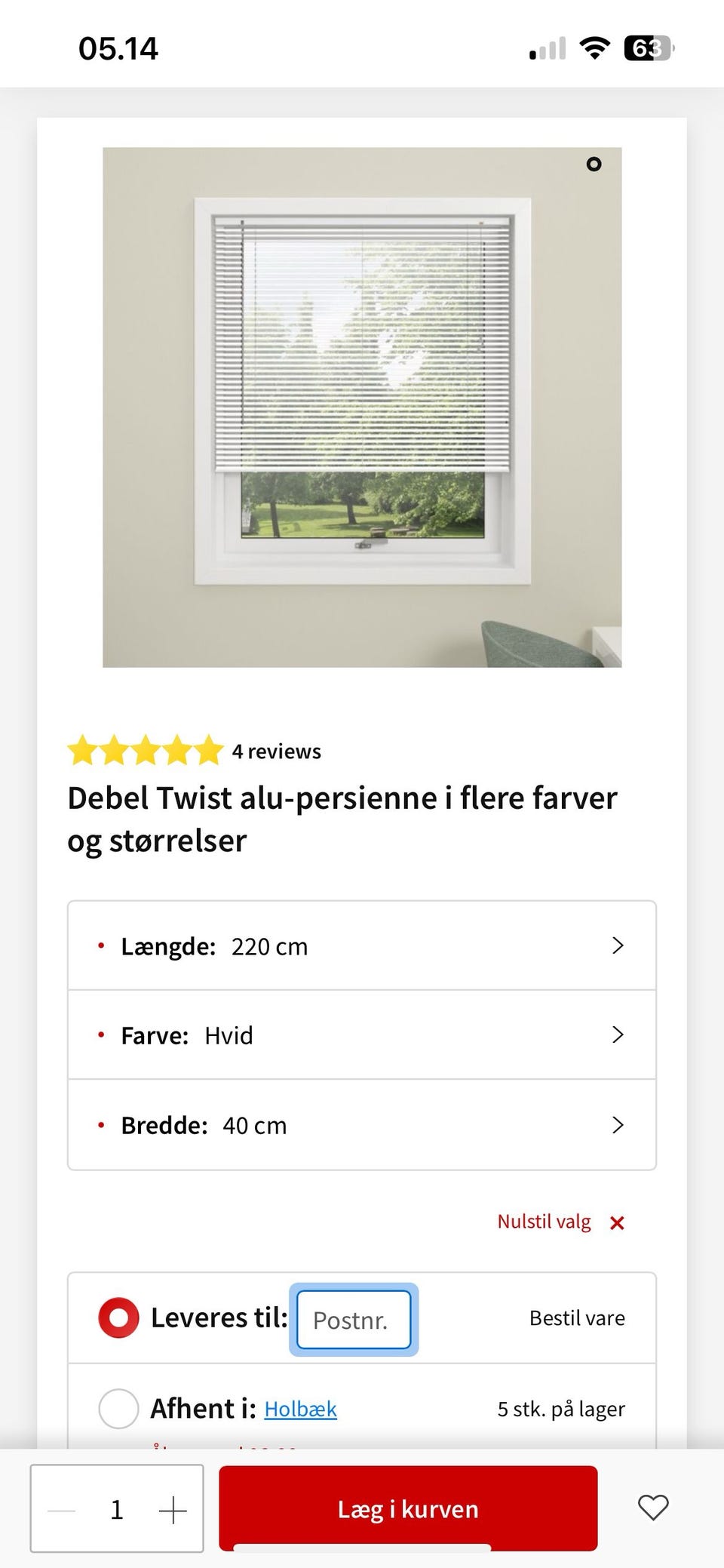Click the X to clear selections
The width and height of the screenshot is (724, 1568).
tap(617, 1222)
